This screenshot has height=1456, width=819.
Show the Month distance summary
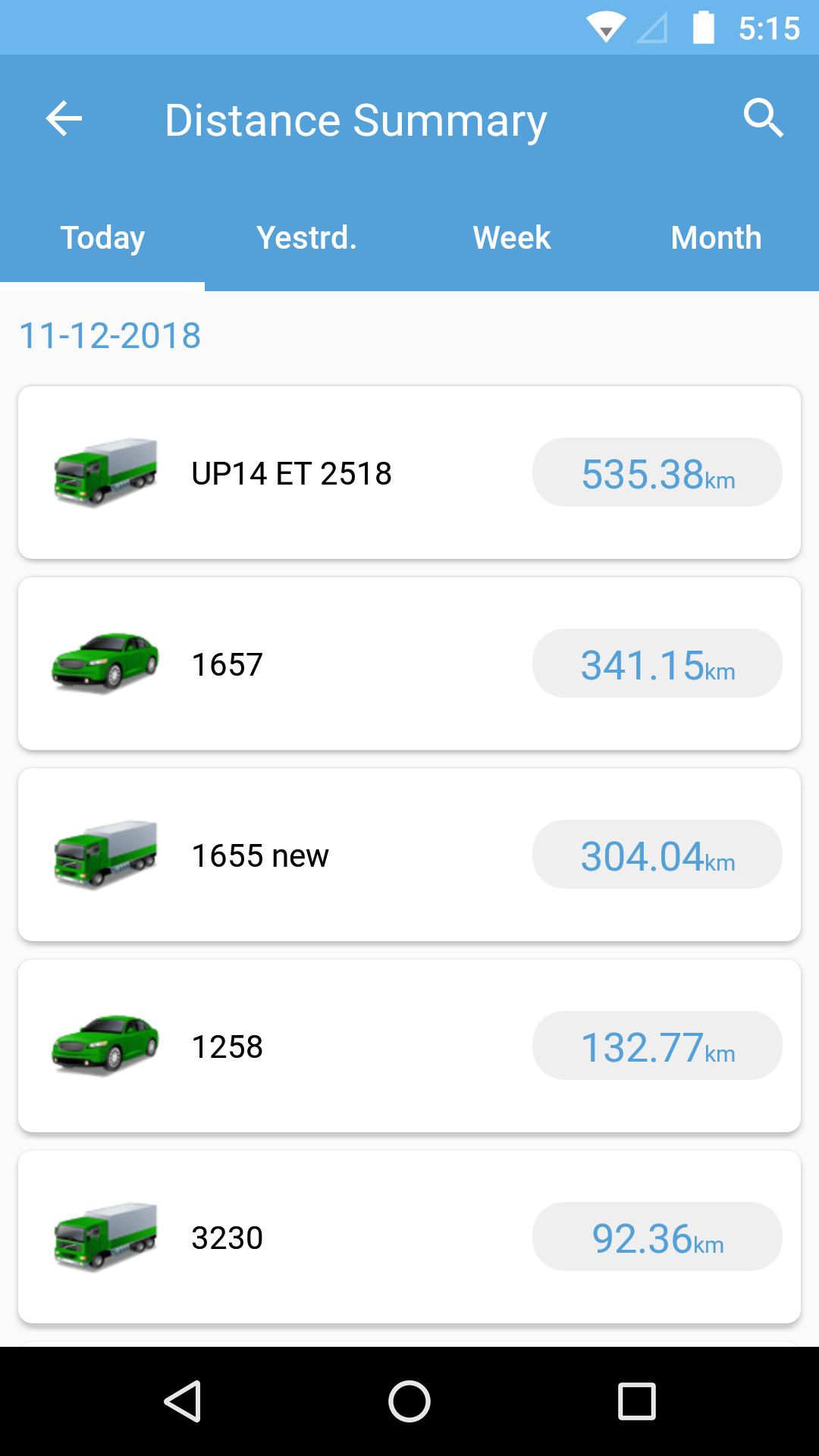[717, 238]
